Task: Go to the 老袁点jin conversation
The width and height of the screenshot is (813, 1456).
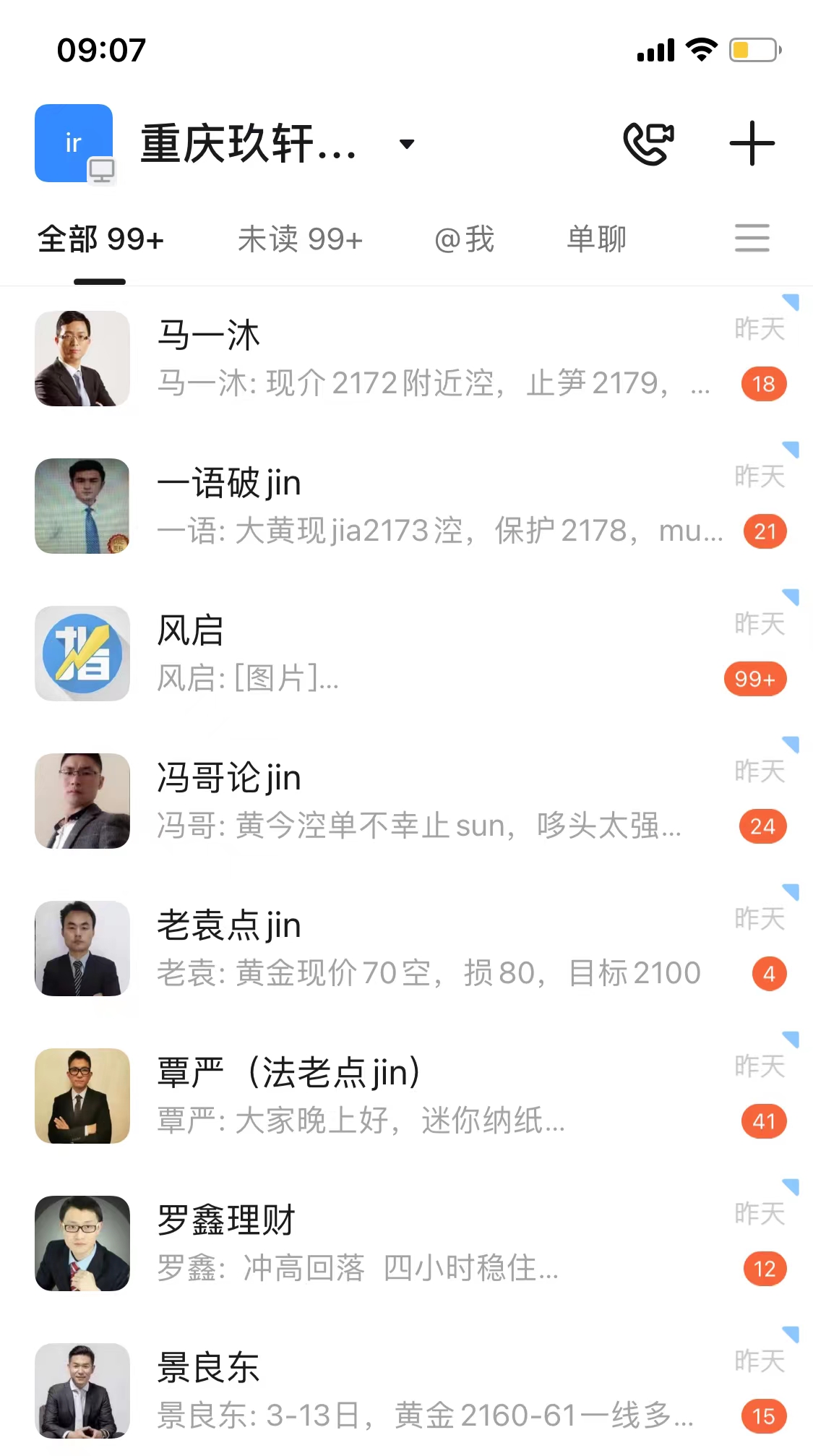Action: coord(405,949)
